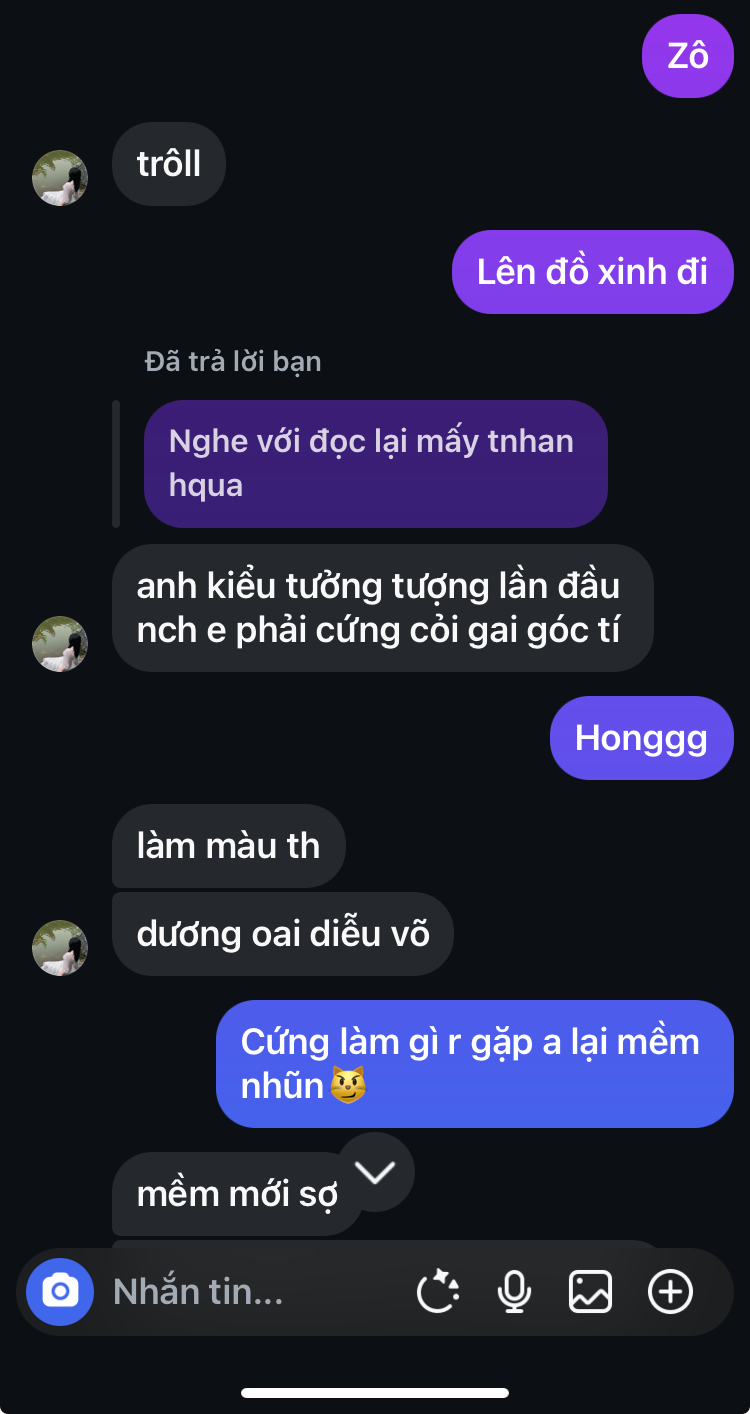Screen dimensions: 750x1414
Task: Open sender's profile picture beside "trôll"
Action: point(60,178)
